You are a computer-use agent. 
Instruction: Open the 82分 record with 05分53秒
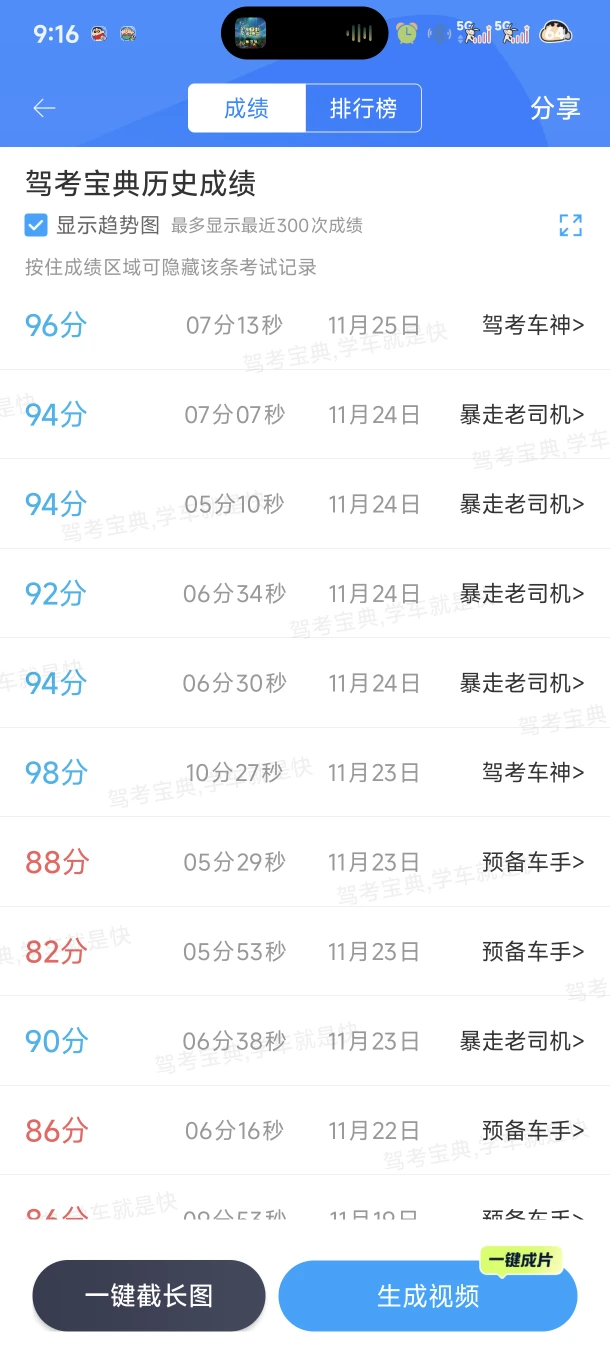click(304, 952)
